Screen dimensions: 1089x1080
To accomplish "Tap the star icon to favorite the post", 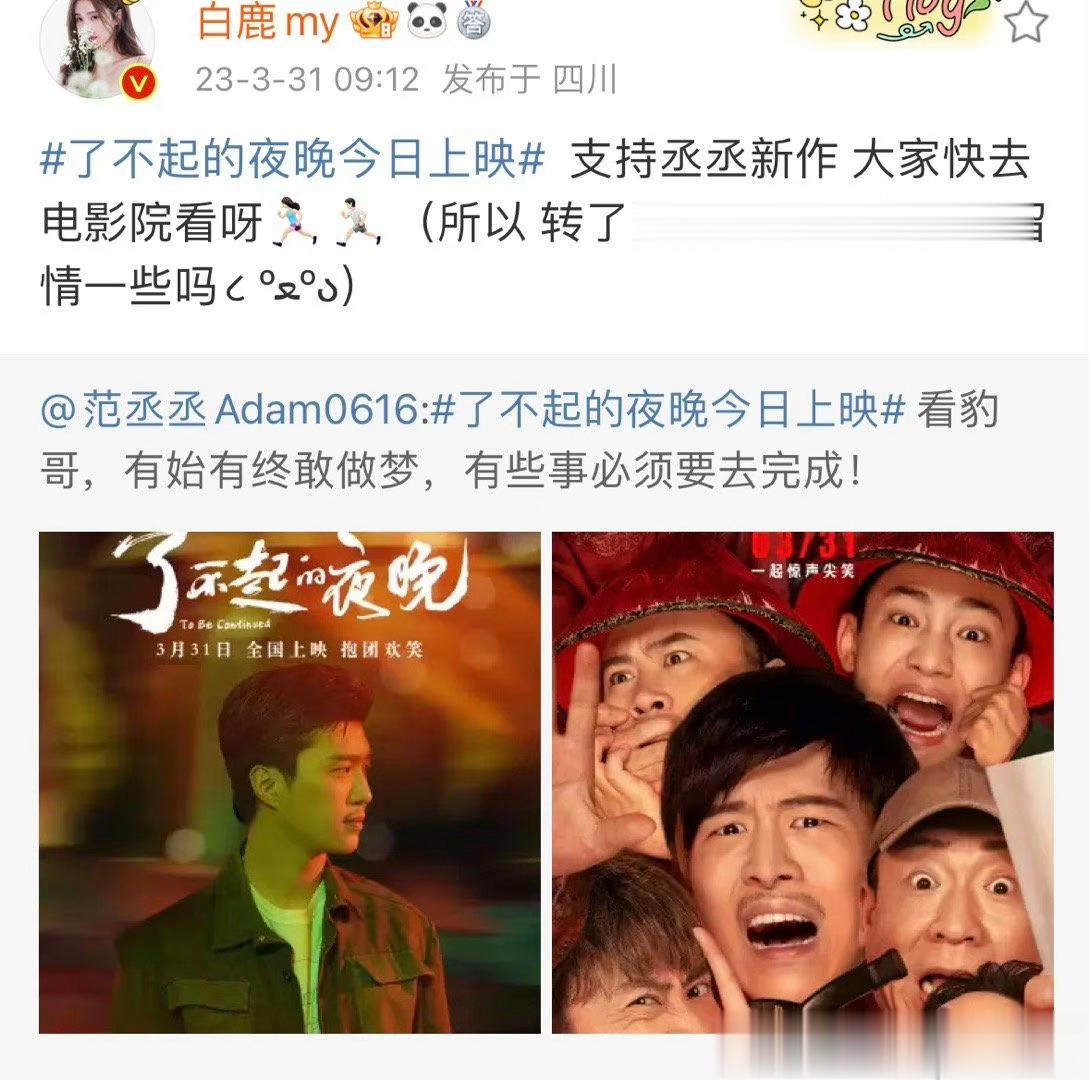I will click(x=1026, y=21).
